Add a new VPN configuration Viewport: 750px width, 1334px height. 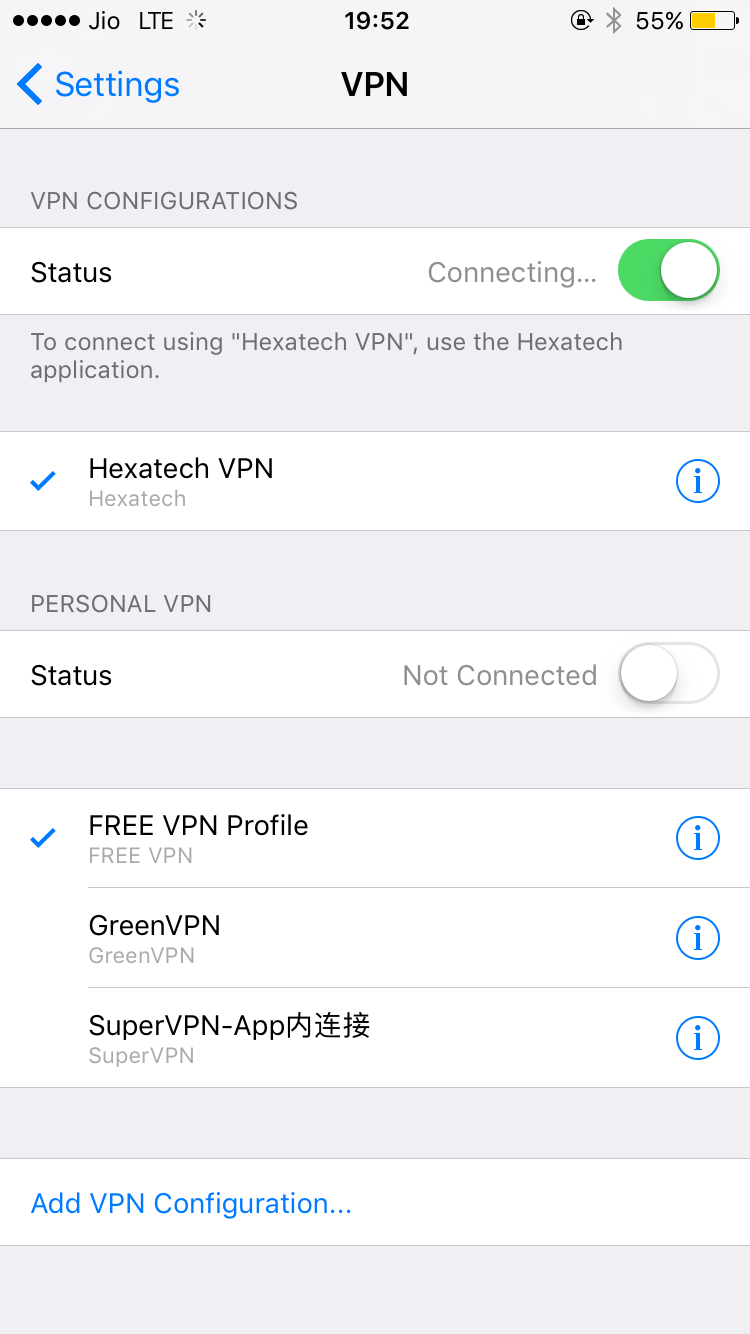click(x=191, y=1203)
